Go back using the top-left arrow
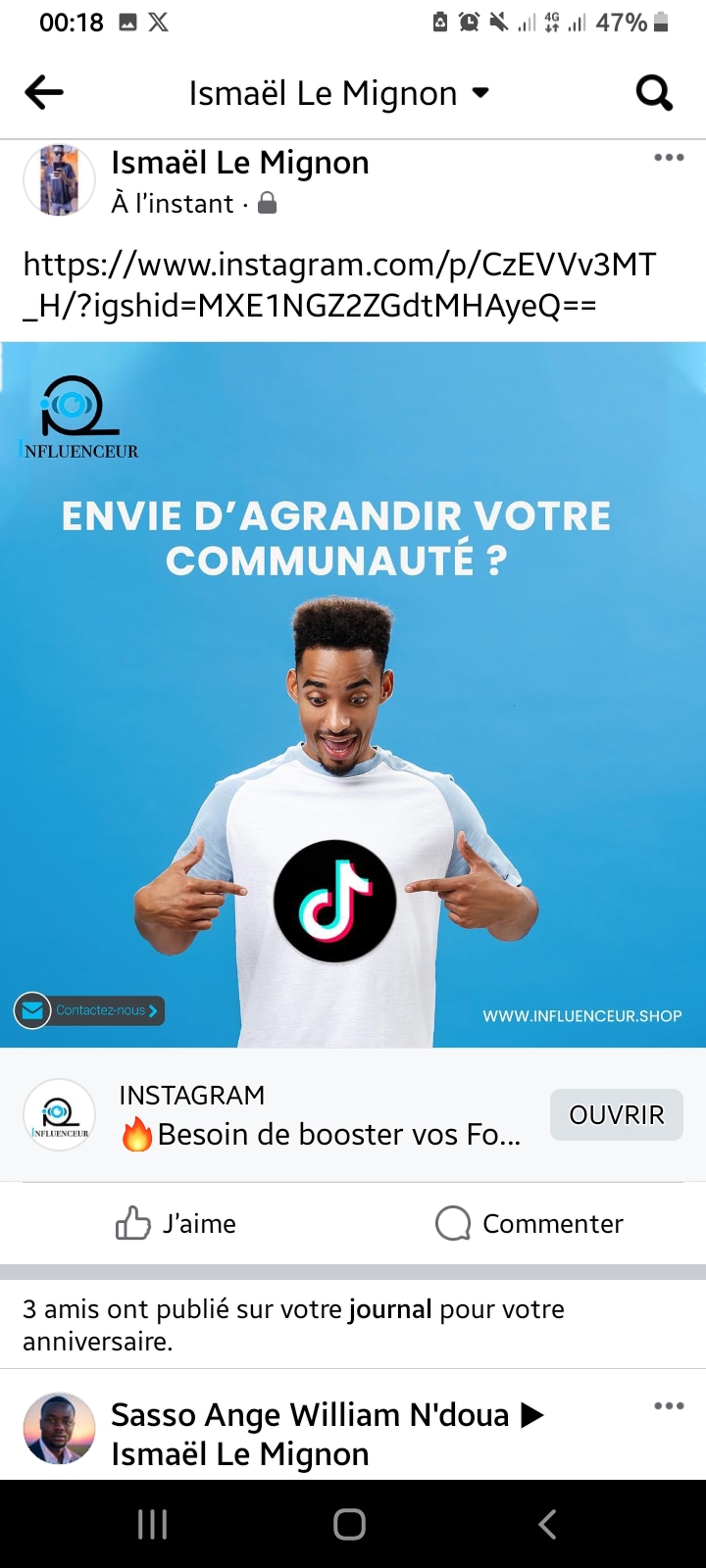 point(44,93)
